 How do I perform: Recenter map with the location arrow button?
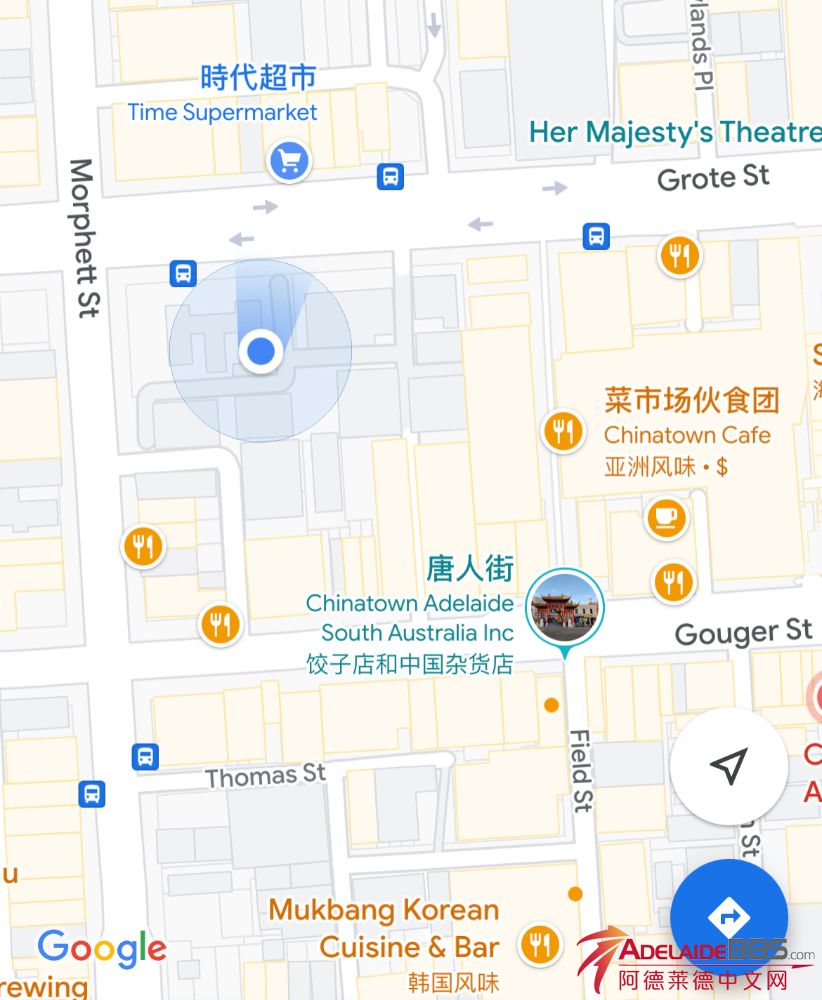coord(729,766)
